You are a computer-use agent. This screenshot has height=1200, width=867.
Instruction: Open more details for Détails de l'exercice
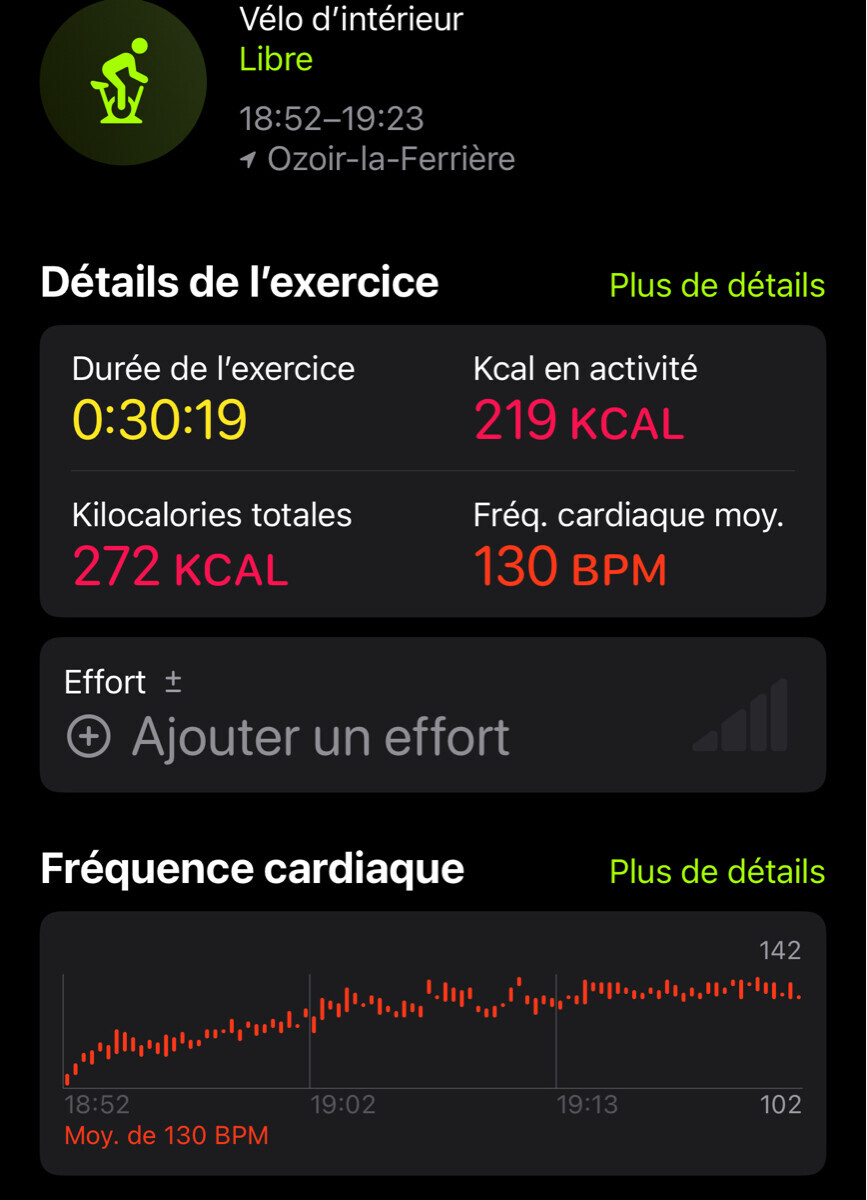click(717, 285)
